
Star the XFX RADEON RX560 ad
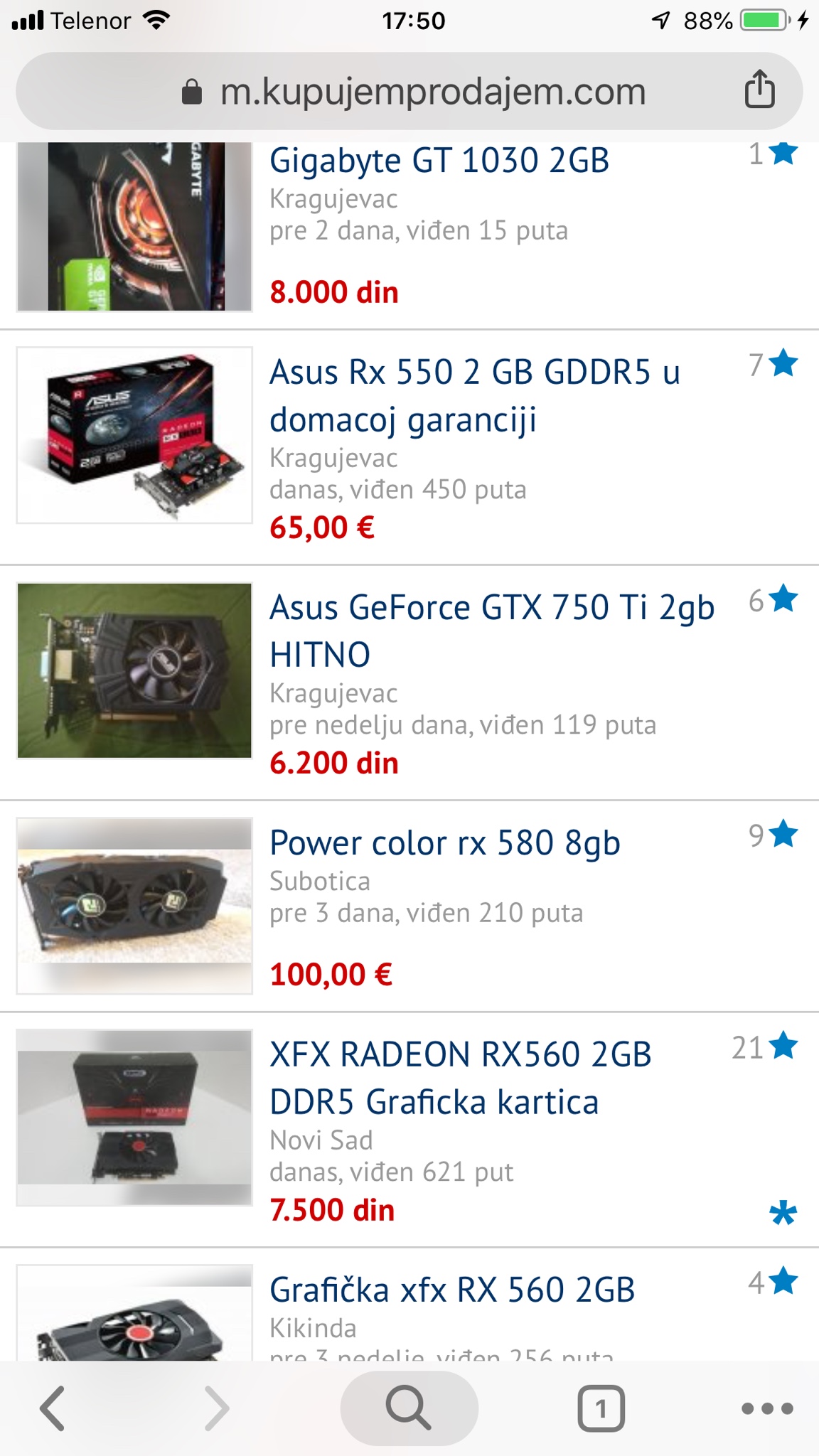coord(783,1046)
